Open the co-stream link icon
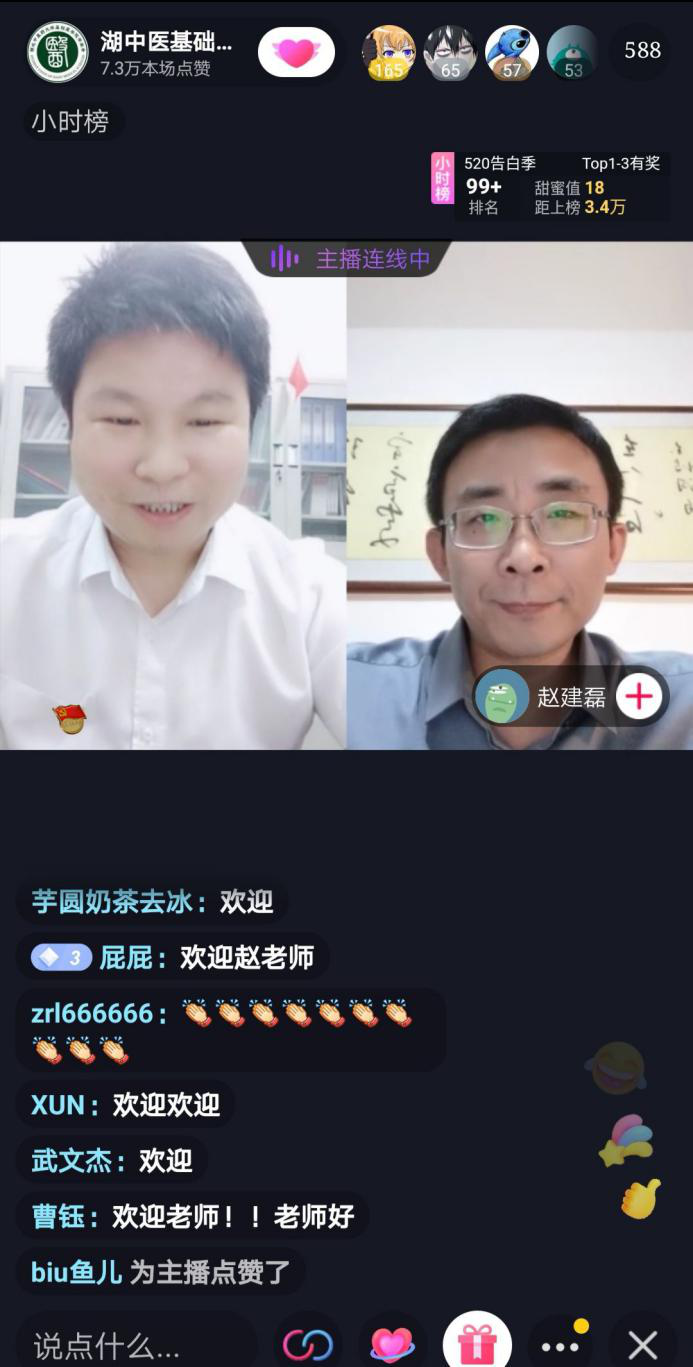 [x=307, y=1344]
